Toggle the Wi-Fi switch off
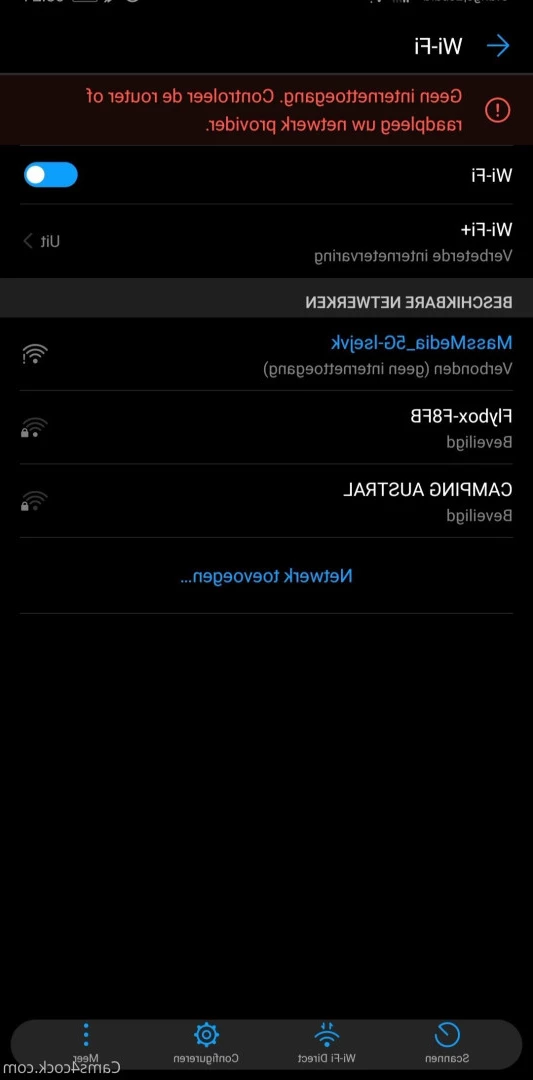This screenshot has height=1080, width=533. click(x=51, y=175)
